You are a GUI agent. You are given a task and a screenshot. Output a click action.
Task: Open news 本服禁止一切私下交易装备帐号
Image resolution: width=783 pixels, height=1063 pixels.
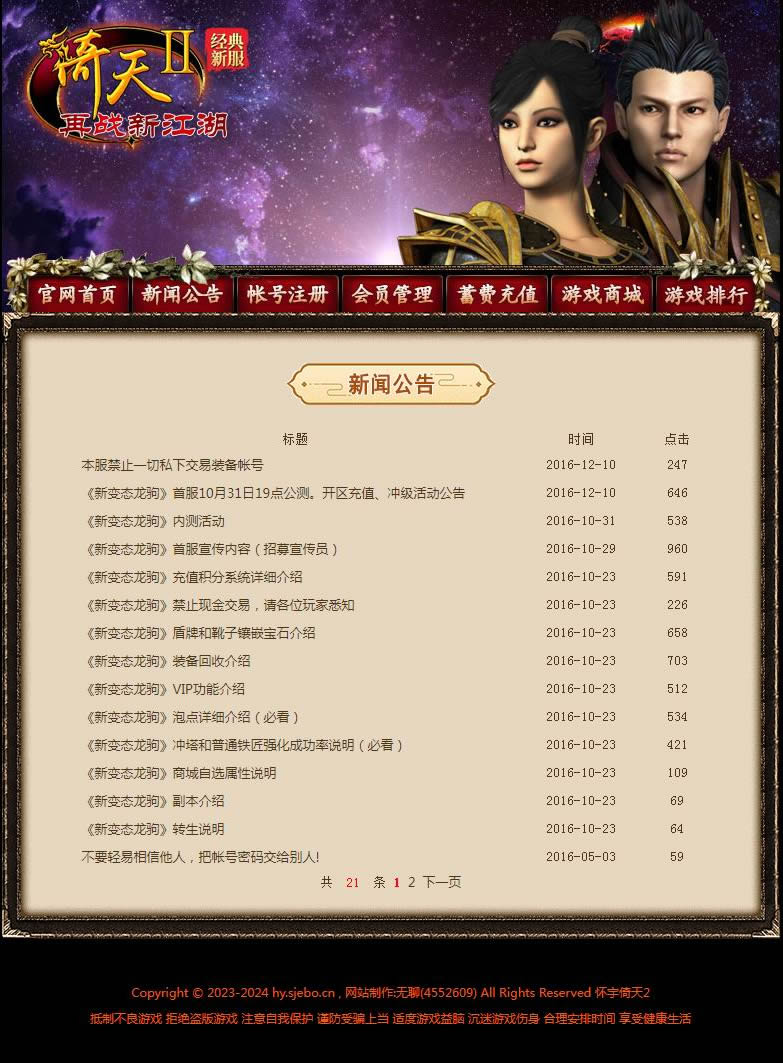(x=172, y=465)
